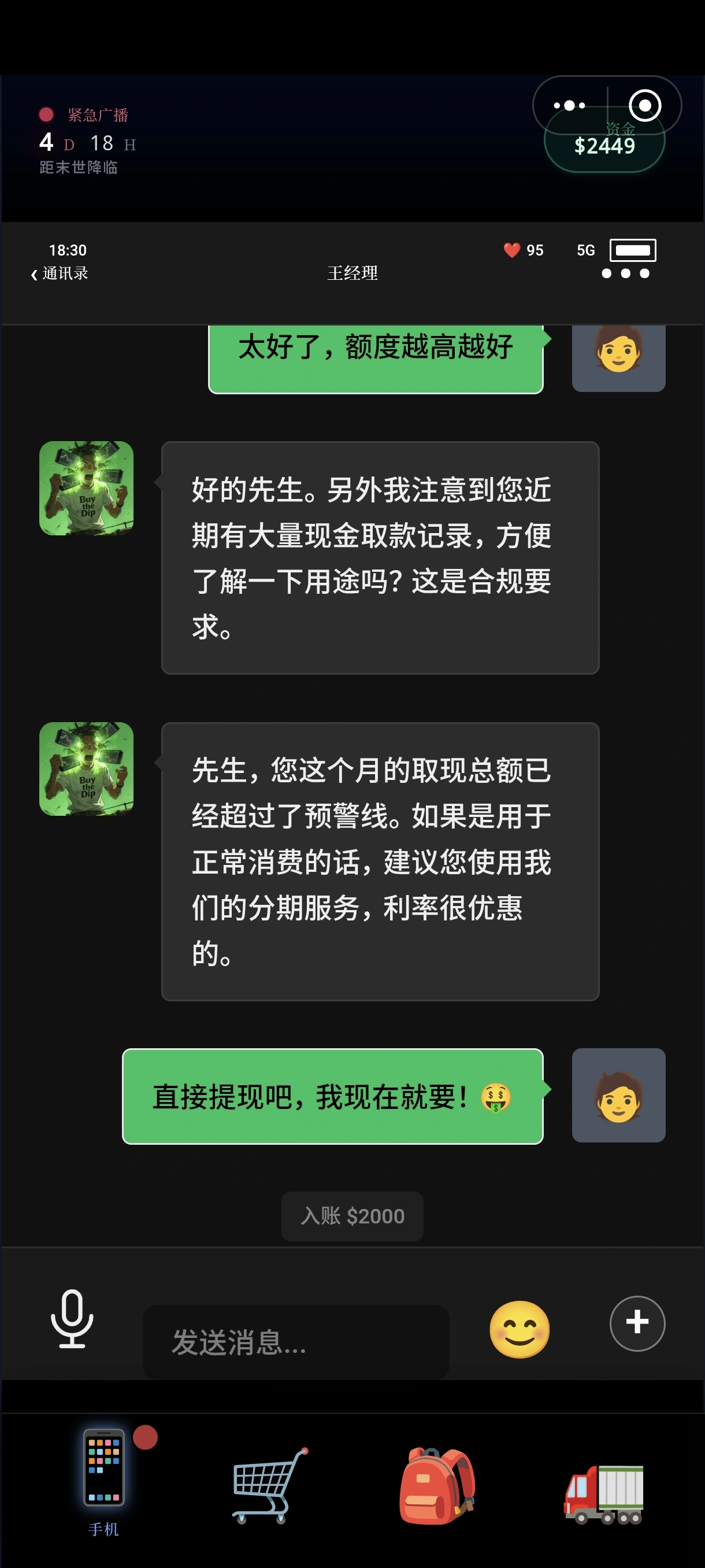Viewport: 705px width, 1568px height.
Task: Tap the battery indicator in the status bar
Action: (630, 250)
